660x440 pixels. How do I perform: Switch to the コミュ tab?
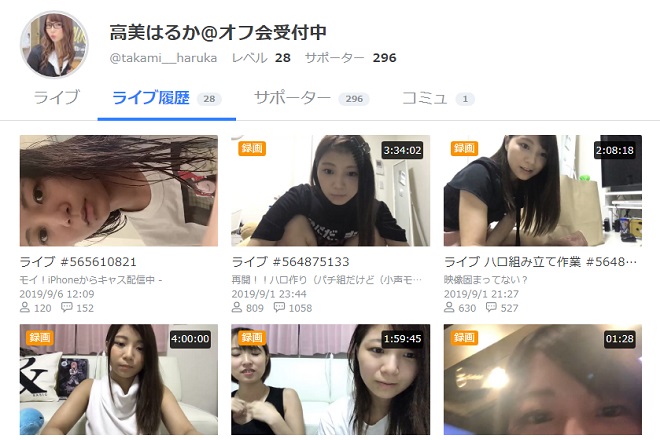pyautogui.click(x=424, y=98)
